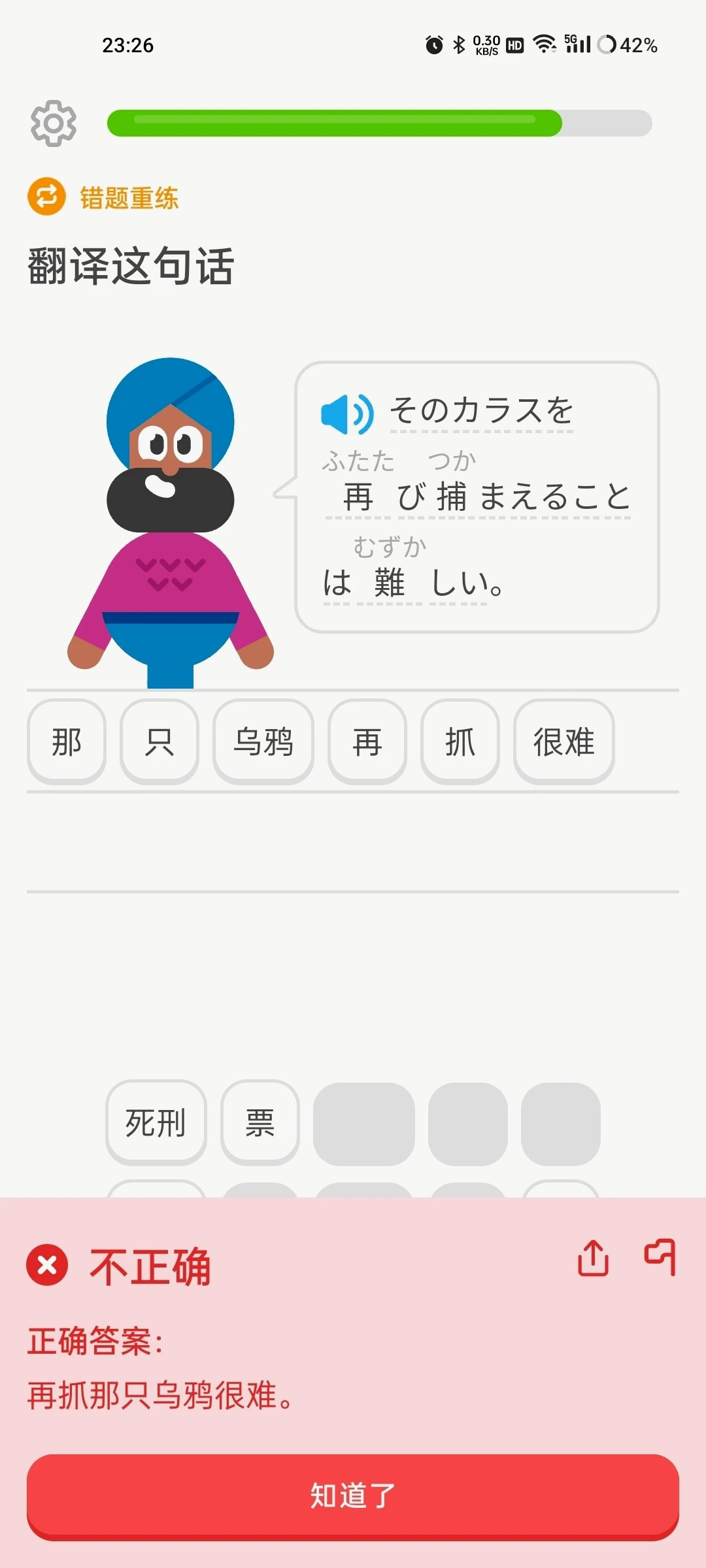Screen dimensions: 706x1568
Task: Choose the 抓 word tile
Action: pos(460,742)
